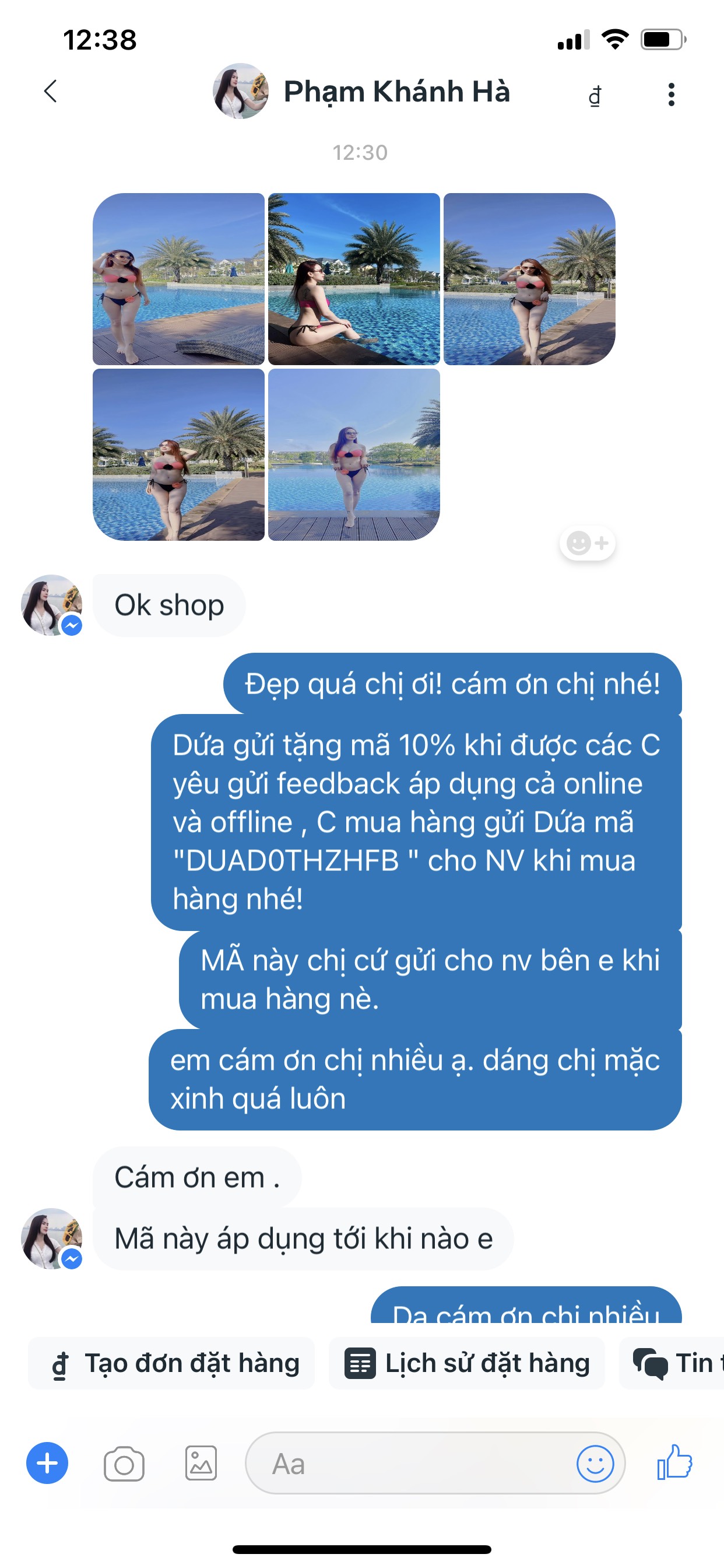This screenshot has width=724, height=1568.
Task: Add an emoji reaction to the photos
Action: click(x=587, y=542)
